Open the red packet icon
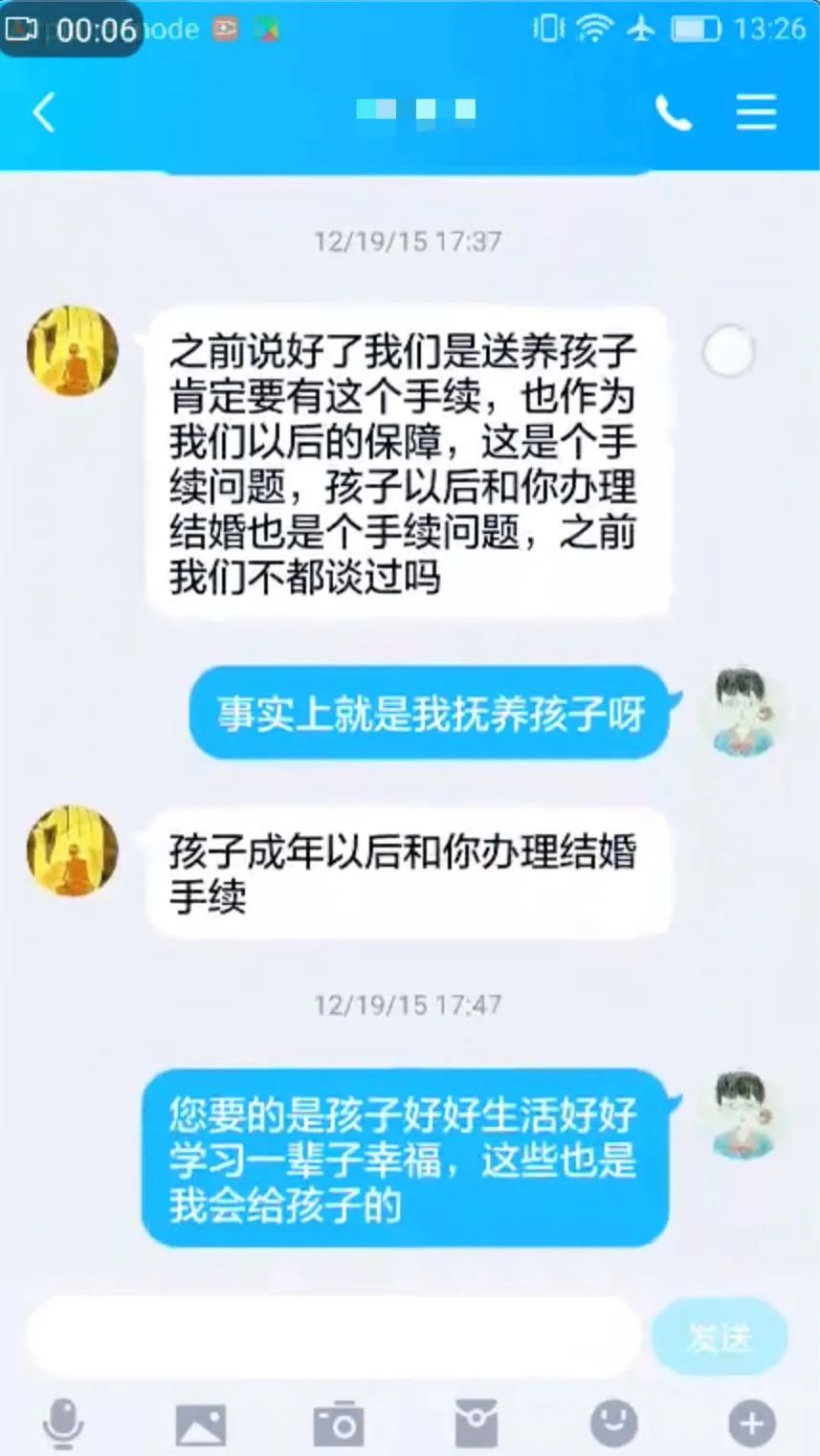Viewport: 820px width, 1456px height. click(476, 1423)
